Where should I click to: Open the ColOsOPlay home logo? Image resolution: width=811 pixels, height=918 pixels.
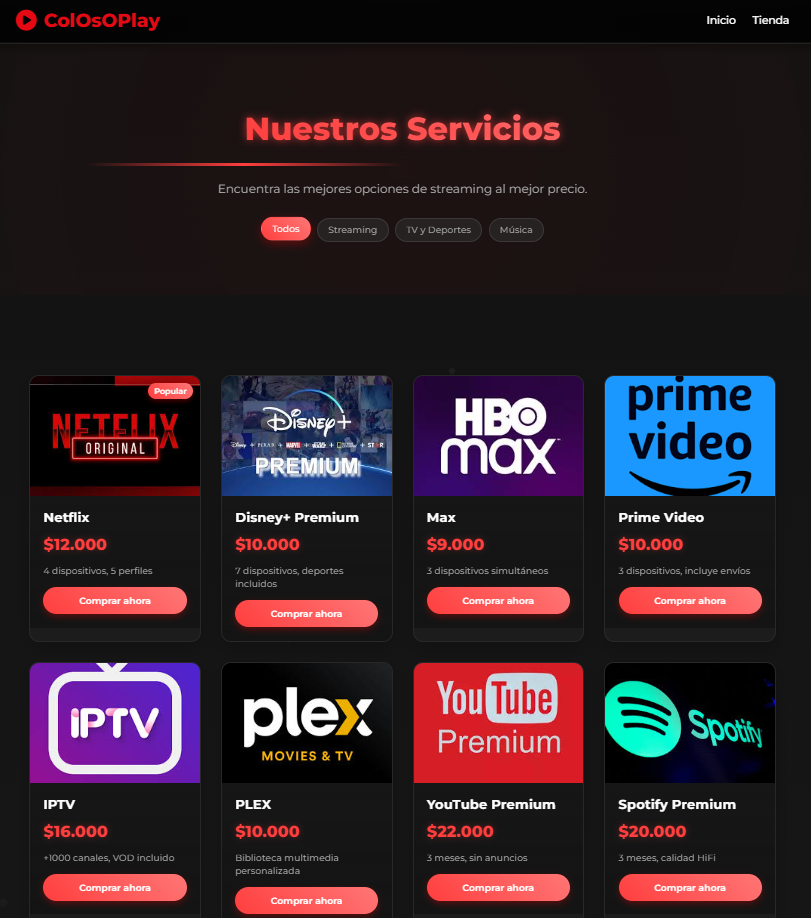point(88,20)
